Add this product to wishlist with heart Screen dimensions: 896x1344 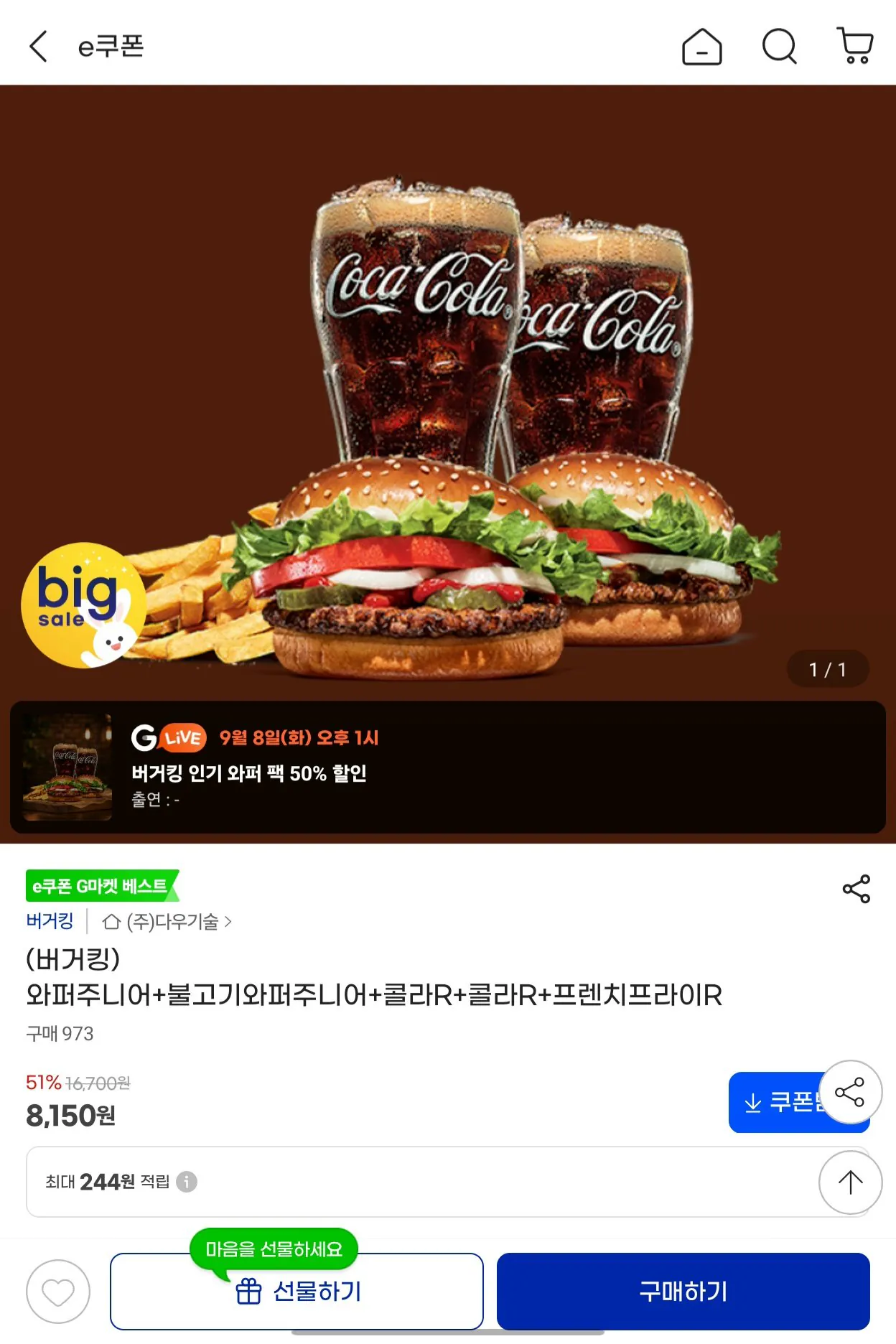tap(58, 1292)
